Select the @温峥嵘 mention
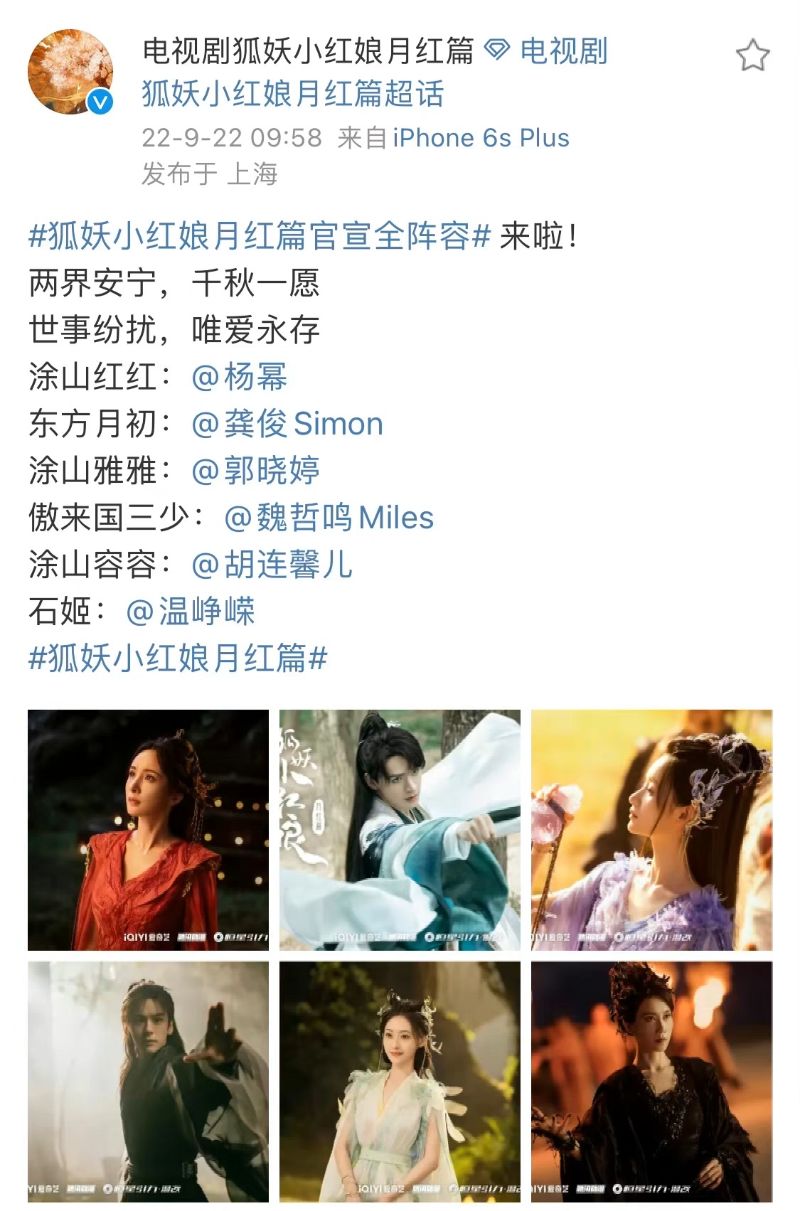This screenshot has height=1211, width=800. (191, 611)
